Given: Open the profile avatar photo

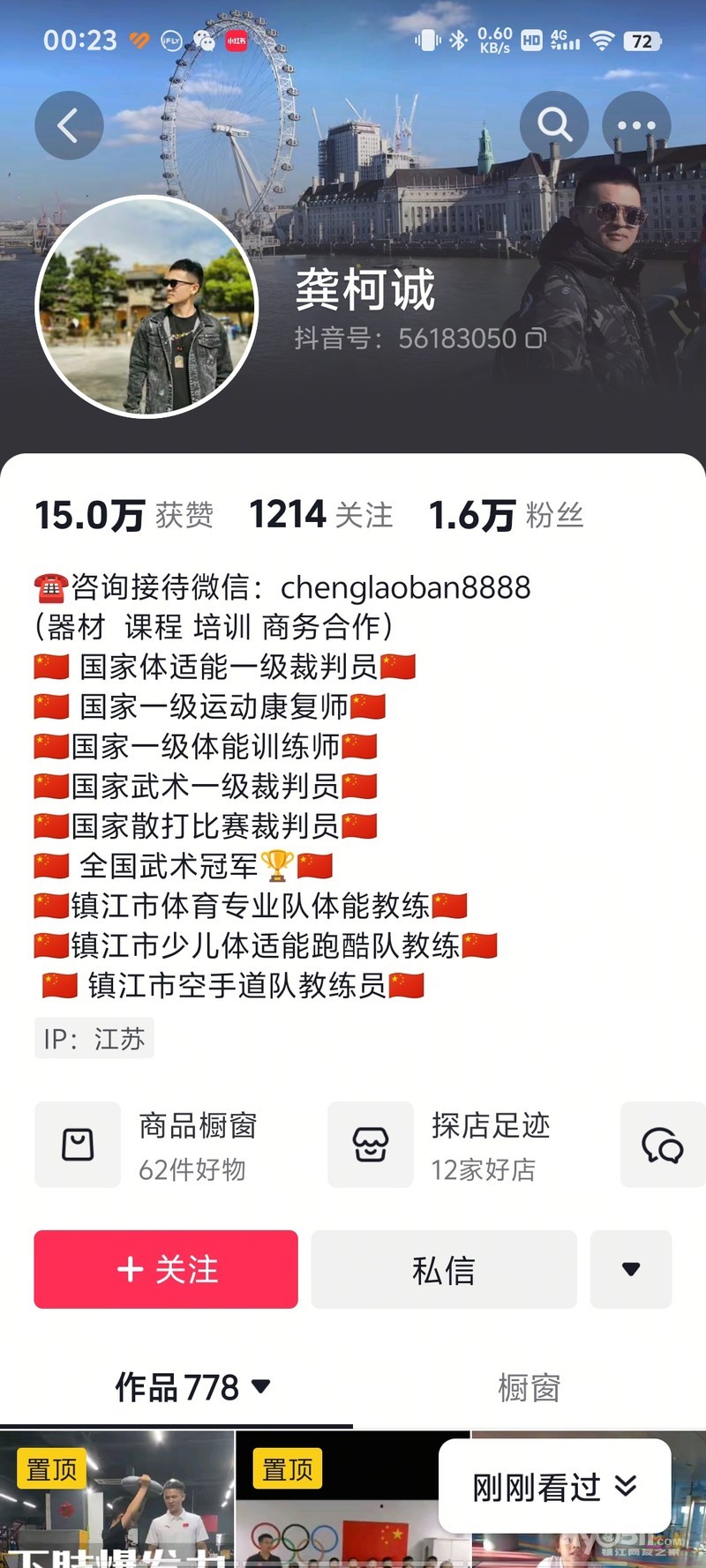Looking at the screenshot, I should pyautogui.click(x=146, y=307).
